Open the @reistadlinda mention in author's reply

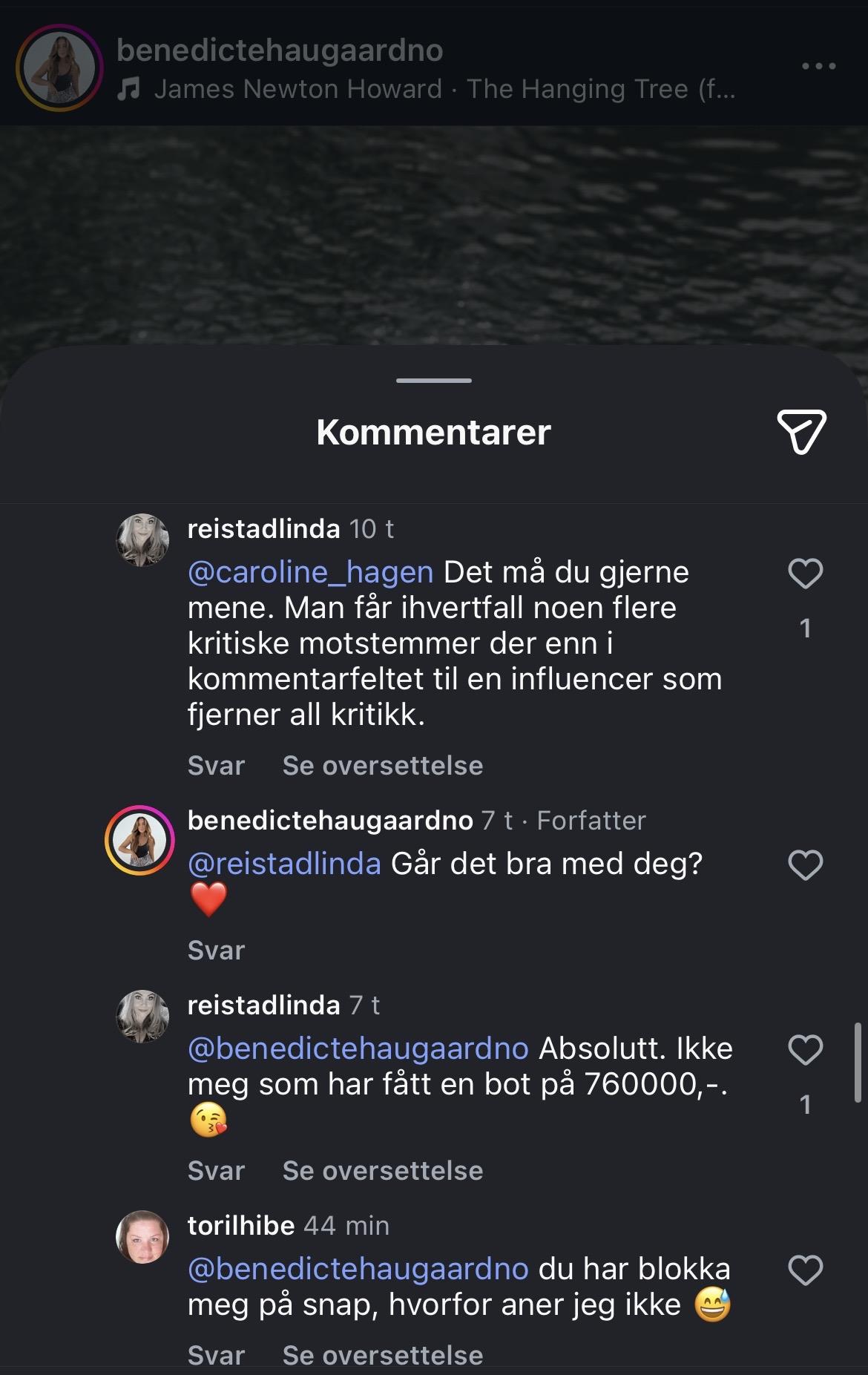click(x=284, y=864)
